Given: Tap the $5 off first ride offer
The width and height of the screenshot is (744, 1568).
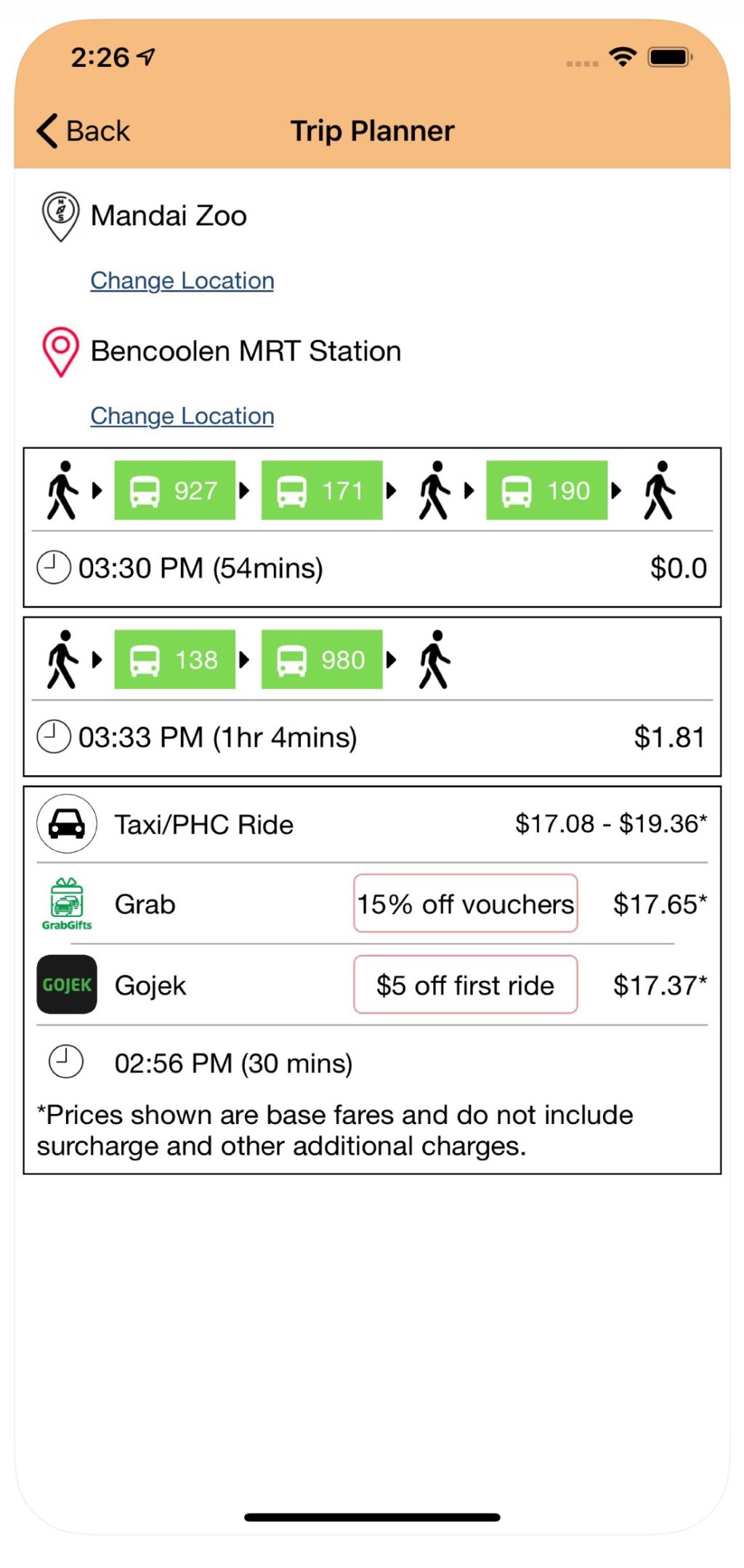Looking at the screenshot, I should [x=465, y=985].
